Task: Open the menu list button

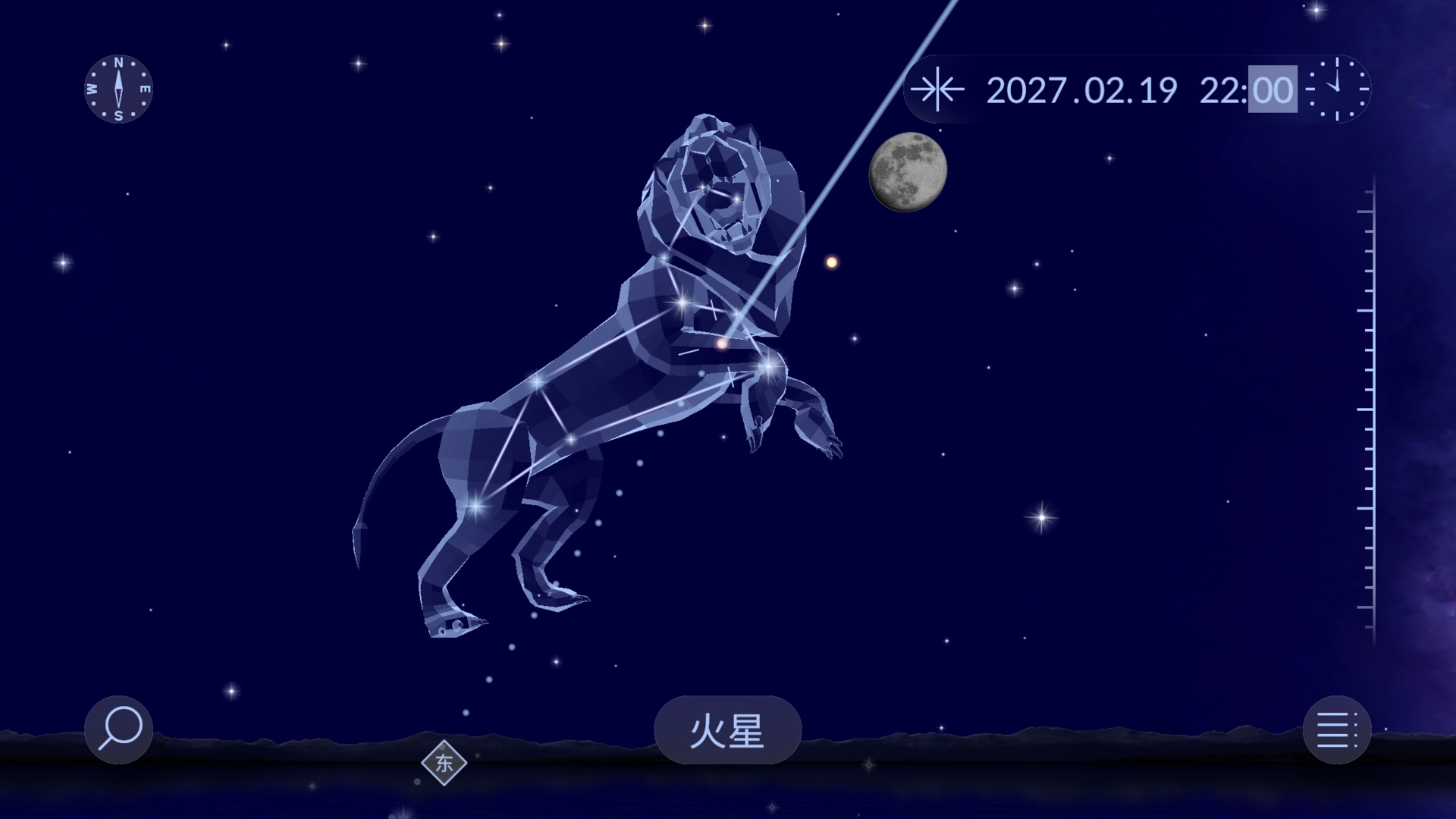Action: tap(1337, 730)
